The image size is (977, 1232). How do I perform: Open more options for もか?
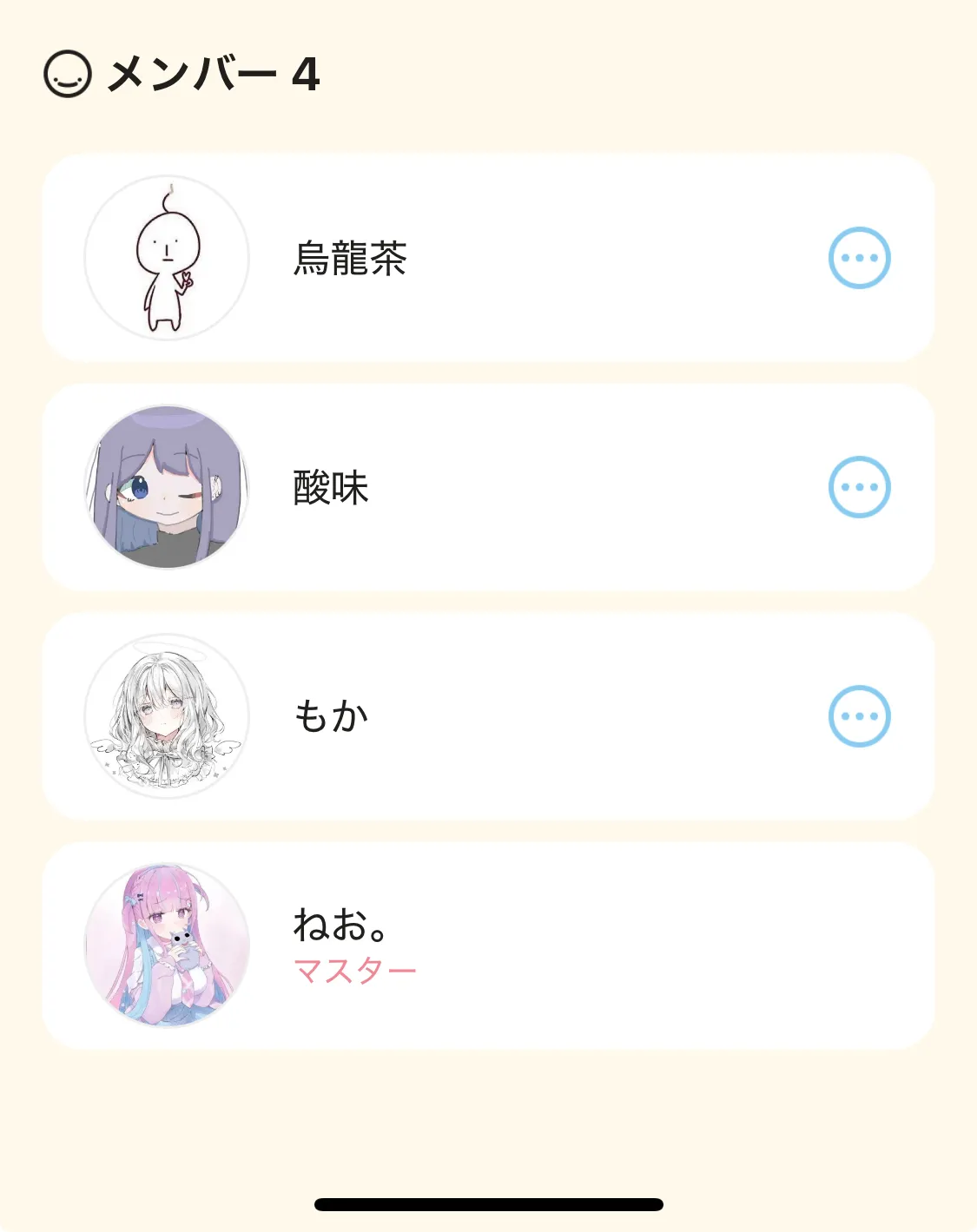859,716
